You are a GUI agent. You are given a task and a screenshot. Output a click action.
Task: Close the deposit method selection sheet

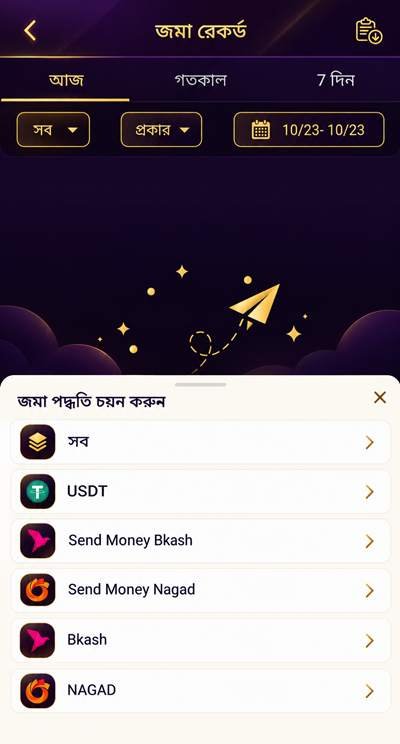pos(380,398)
